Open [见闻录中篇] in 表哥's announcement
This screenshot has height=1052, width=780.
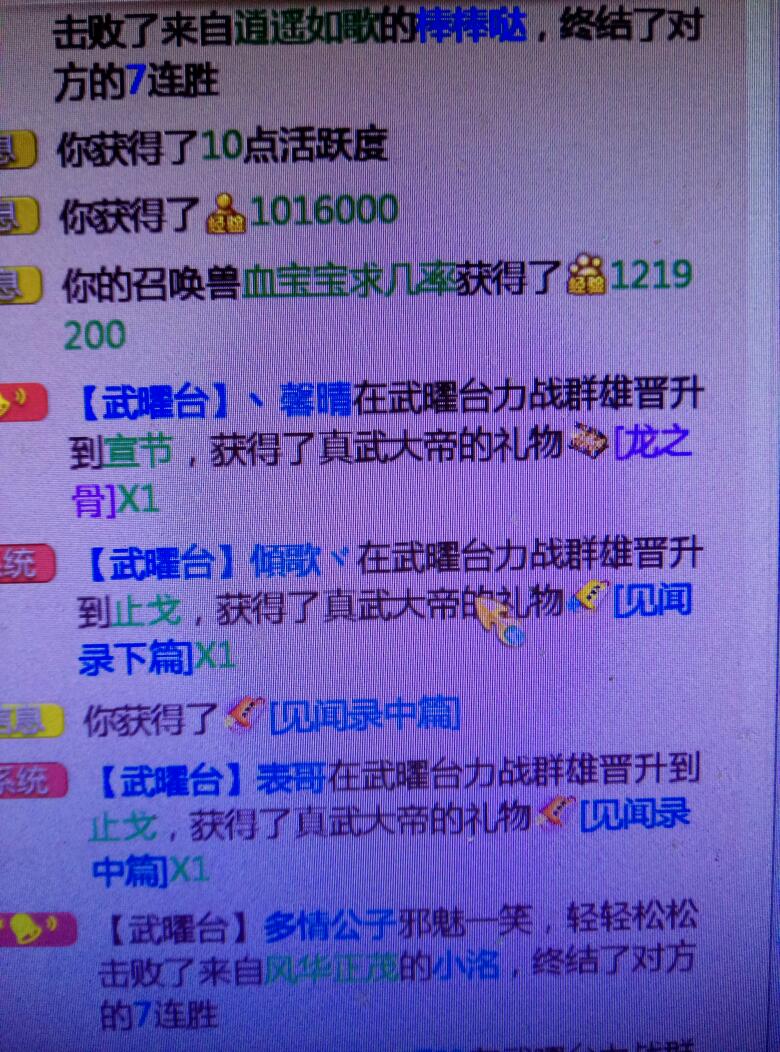point(635,815)
